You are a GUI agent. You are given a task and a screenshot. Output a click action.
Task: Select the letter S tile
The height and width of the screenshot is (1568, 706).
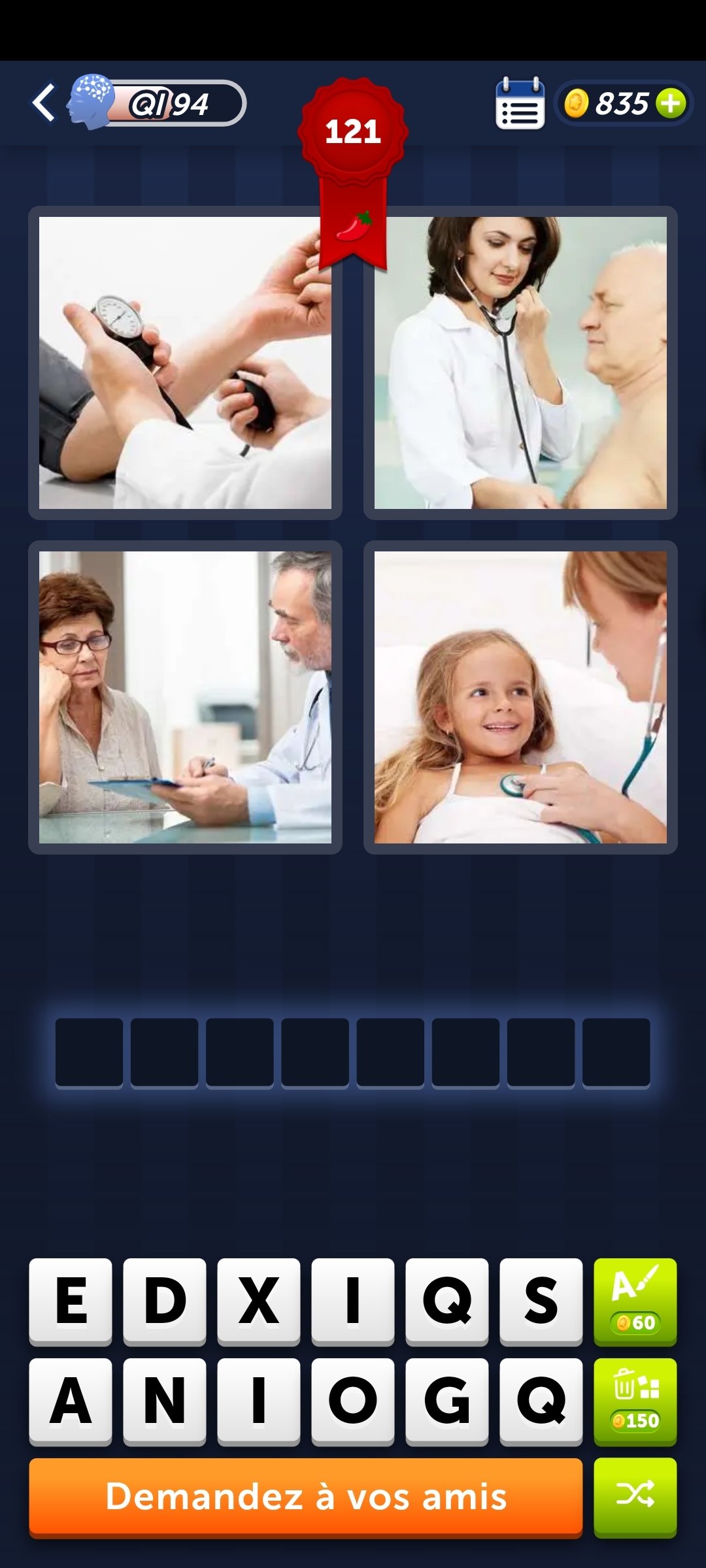click(x=541, y=1300)
